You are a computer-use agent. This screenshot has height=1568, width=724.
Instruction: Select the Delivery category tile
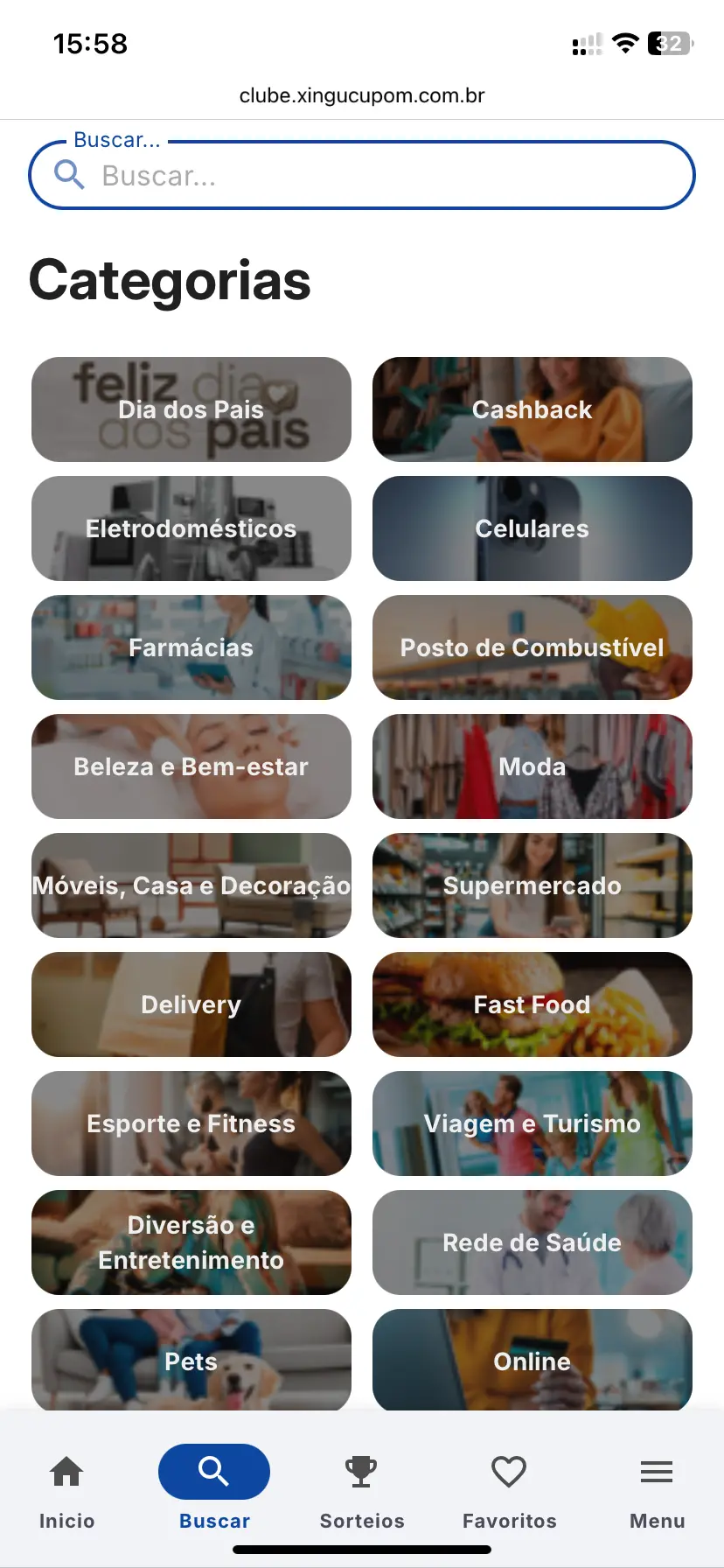pyautogui.click(x=191, y=1004)
